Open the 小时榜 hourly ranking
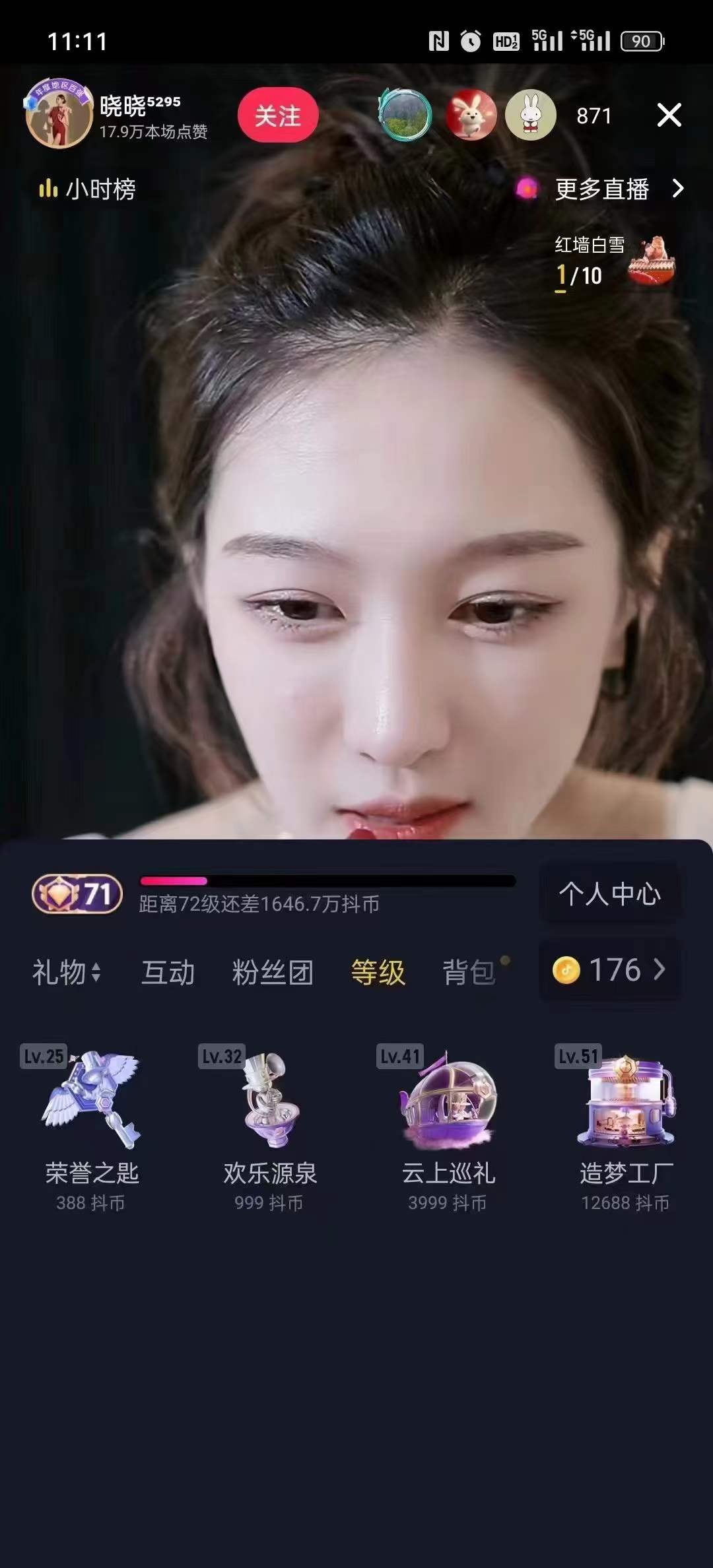This screenshot has width=713, height=1568. [x=88, y=189]
